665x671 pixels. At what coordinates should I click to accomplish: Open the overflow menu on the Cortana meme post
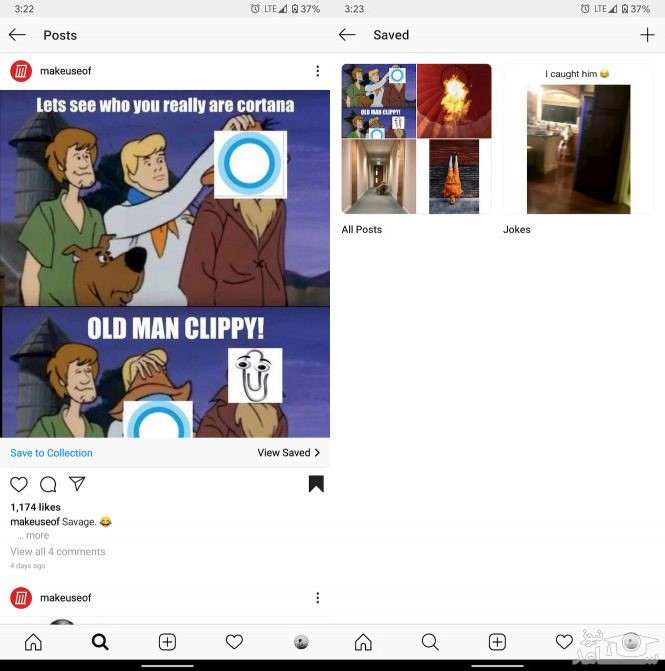[317, 71]
